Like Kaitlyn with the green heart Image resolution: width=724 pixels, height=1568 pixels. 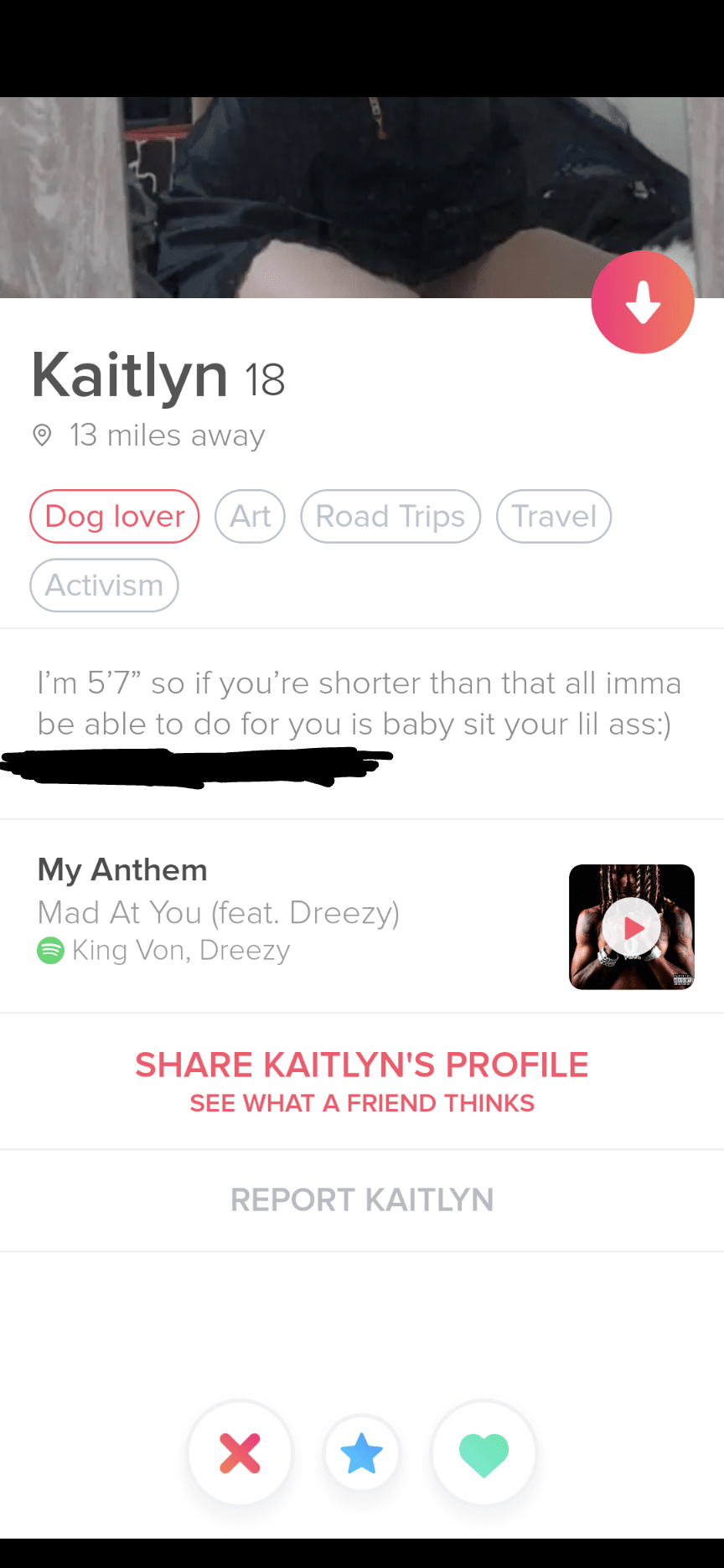pyautogui.click(x=484, y=1452)
